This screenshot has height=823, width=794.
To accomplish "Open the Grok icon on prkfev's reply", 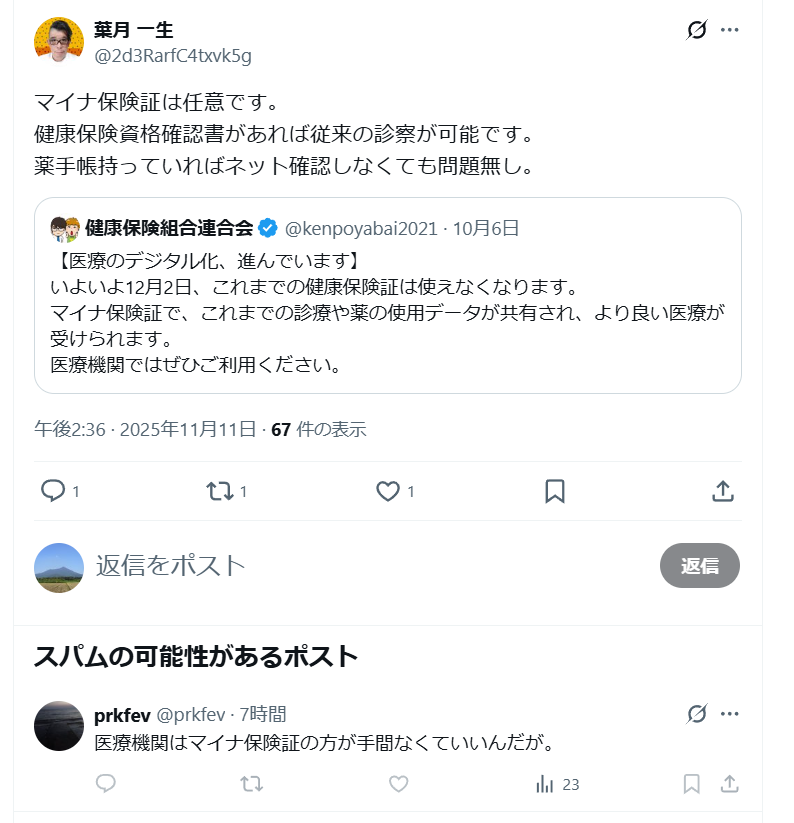I will click(697, 714).
